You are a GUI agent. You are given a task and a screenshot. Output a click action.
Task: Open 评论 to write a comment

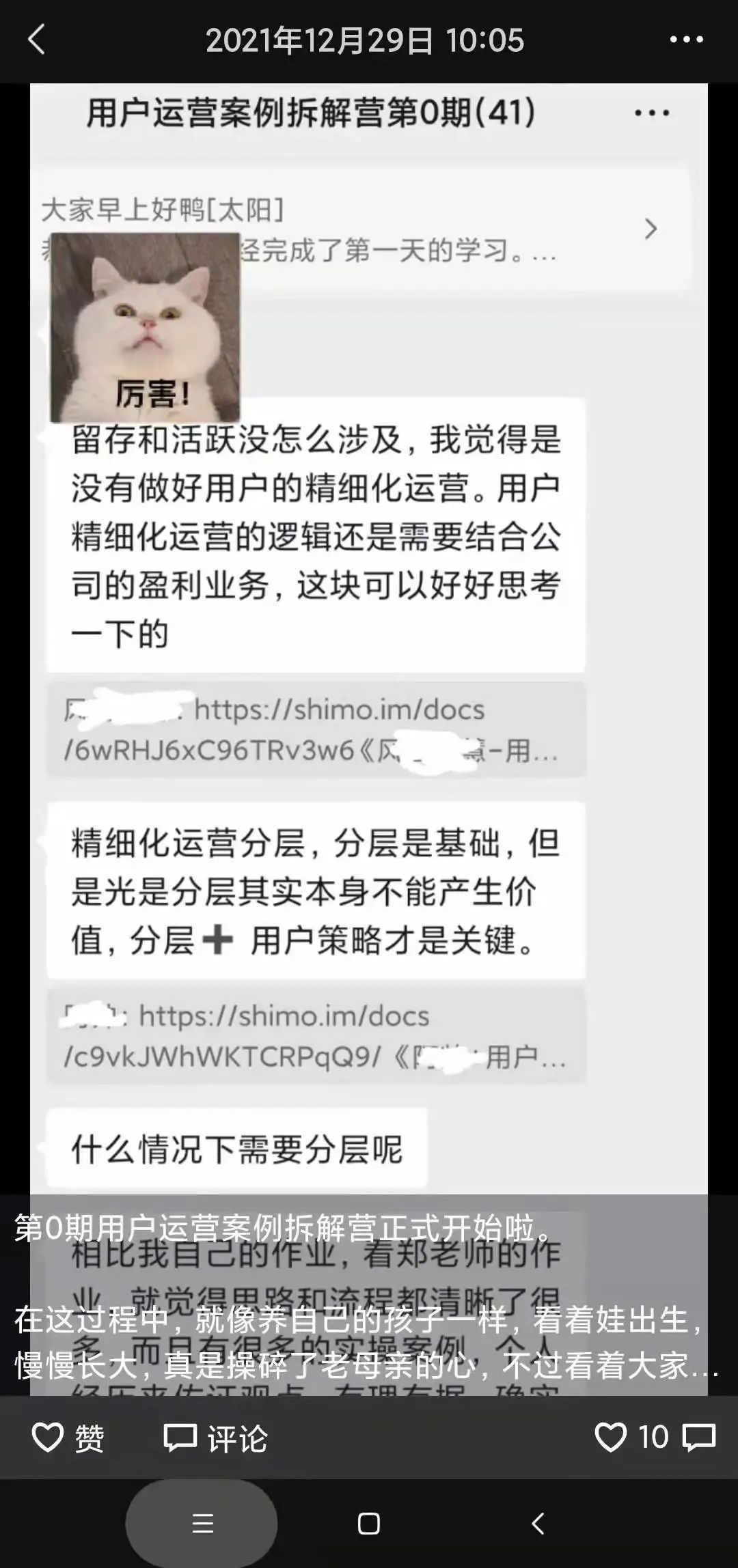215,1438
